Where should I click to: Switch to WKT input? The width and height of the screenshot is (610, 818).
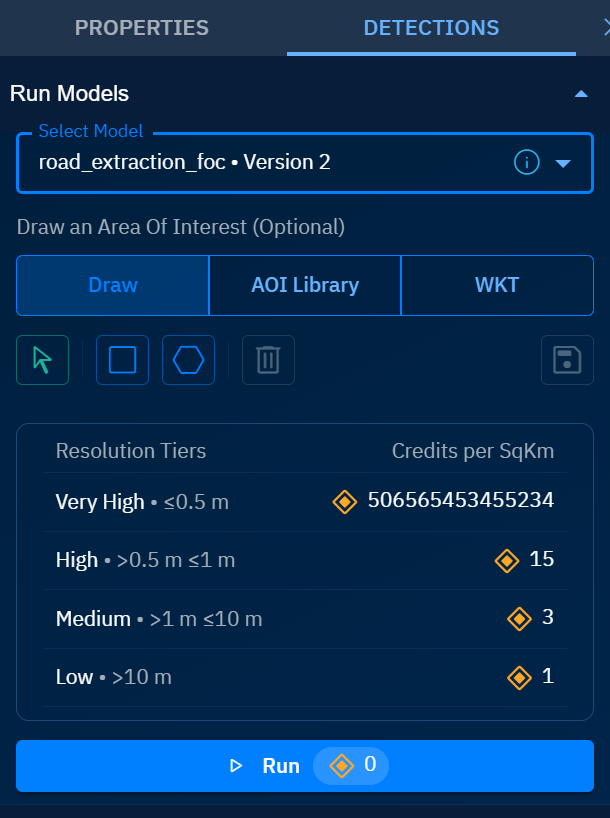pyautogui.click(x=497, y=285)
